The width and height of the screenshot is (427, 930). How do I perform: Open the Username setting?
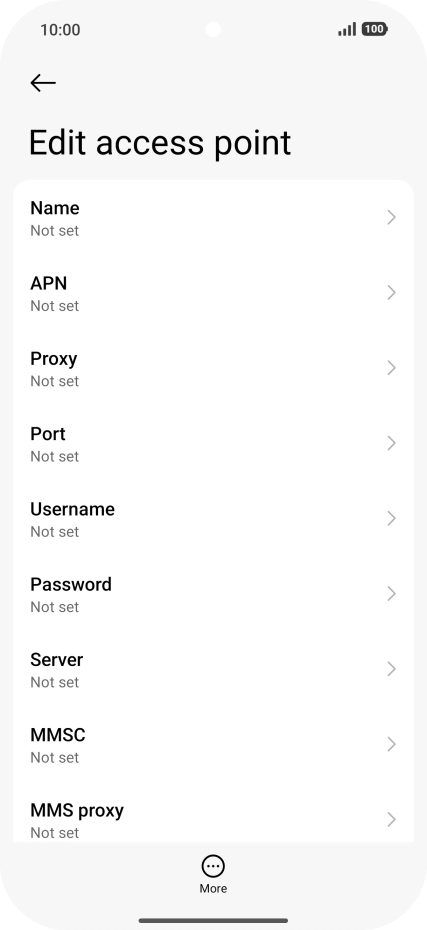[214, 519]
